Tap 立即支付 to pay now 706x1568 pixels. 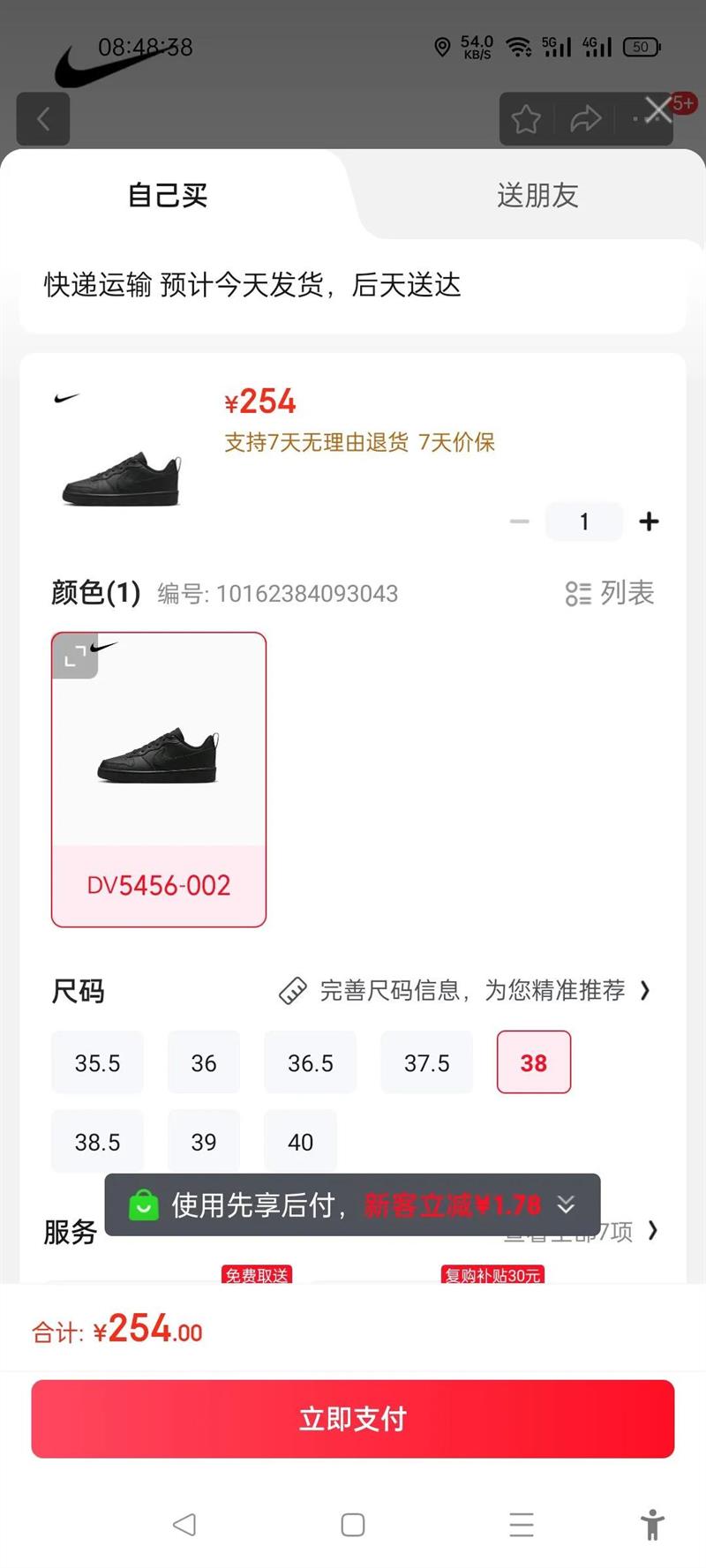tap(353, 1419)
